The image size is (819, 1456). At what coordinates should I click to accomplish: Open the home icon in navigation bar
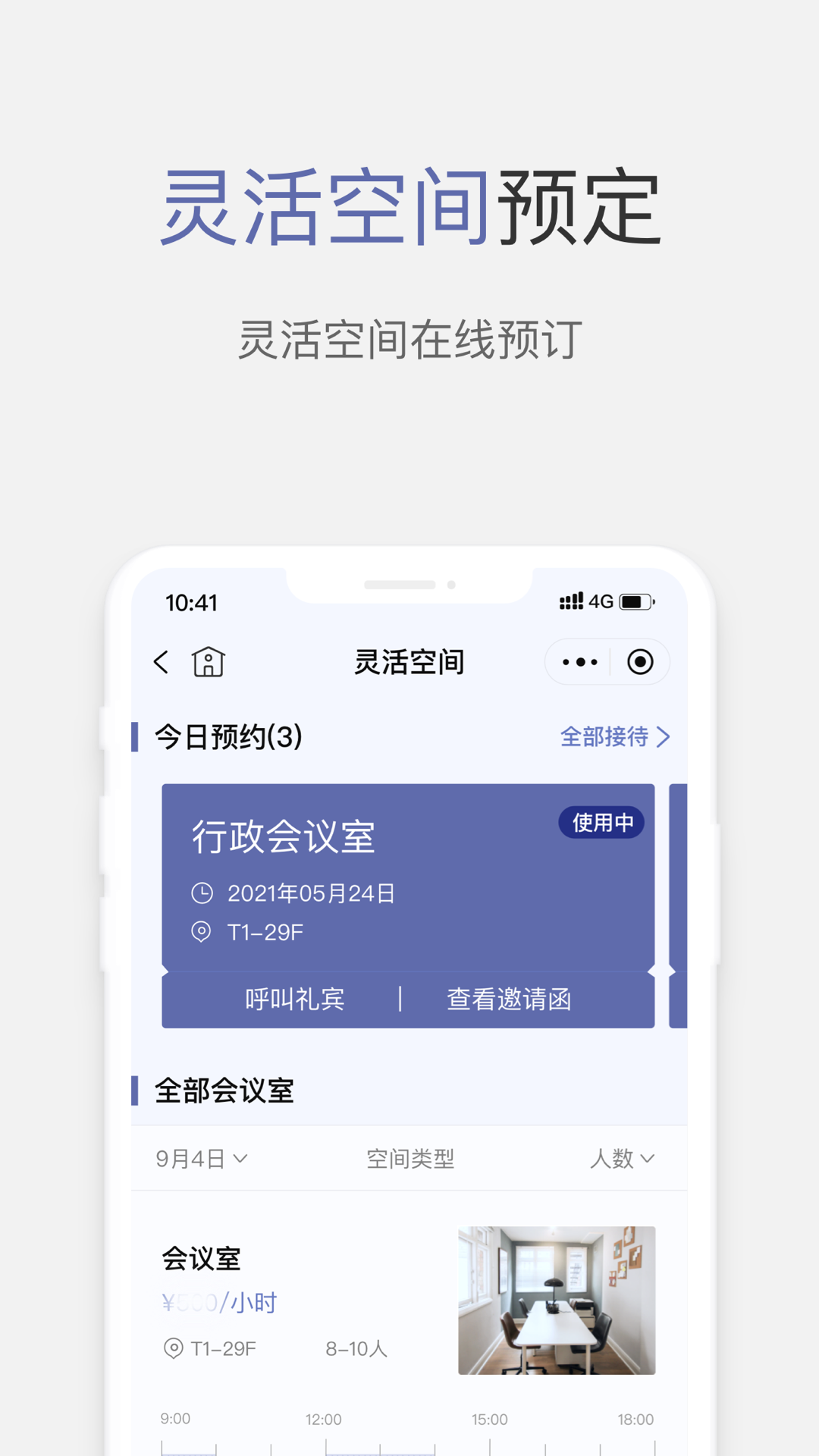pyautogui.click(x=206, y=661)
